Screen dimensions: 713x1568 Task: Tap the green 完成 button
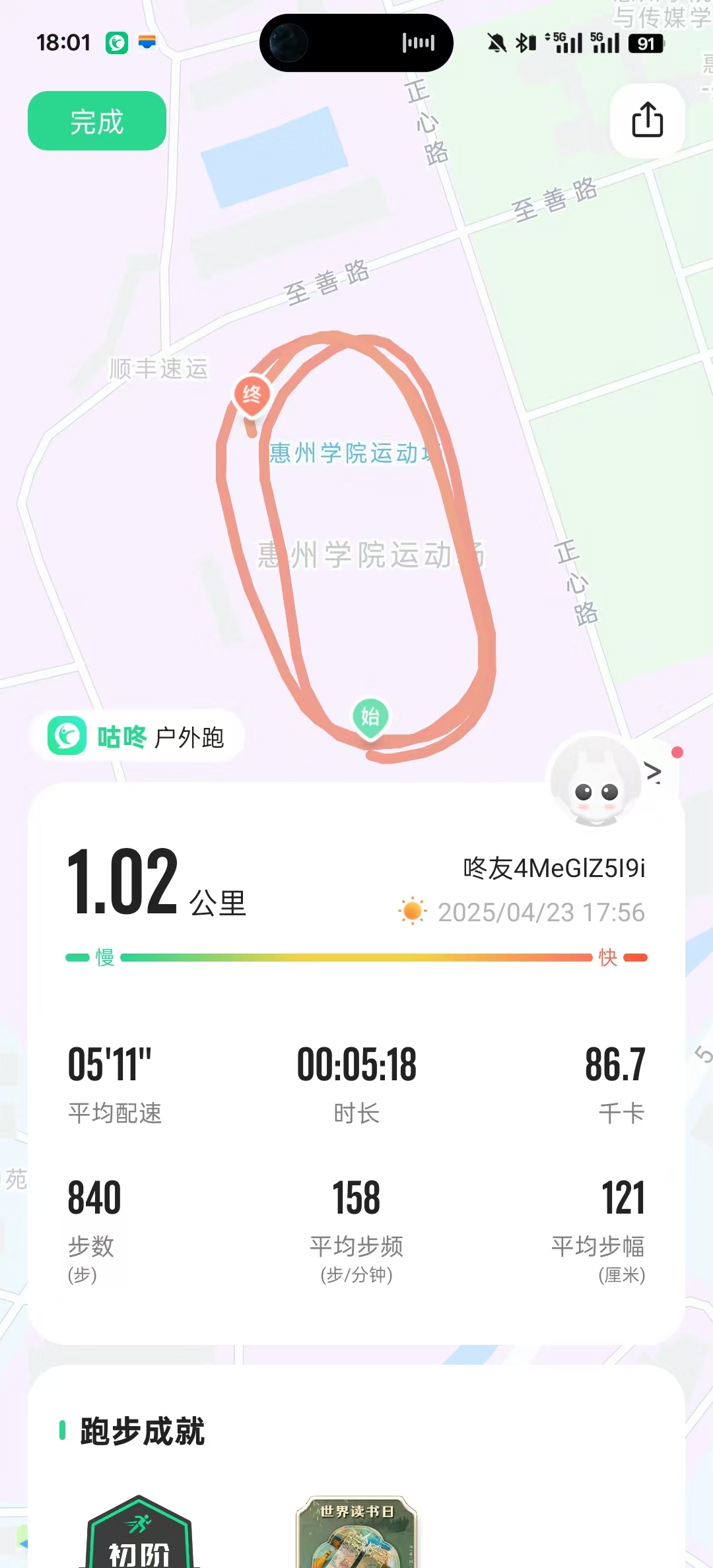[97, 121]
